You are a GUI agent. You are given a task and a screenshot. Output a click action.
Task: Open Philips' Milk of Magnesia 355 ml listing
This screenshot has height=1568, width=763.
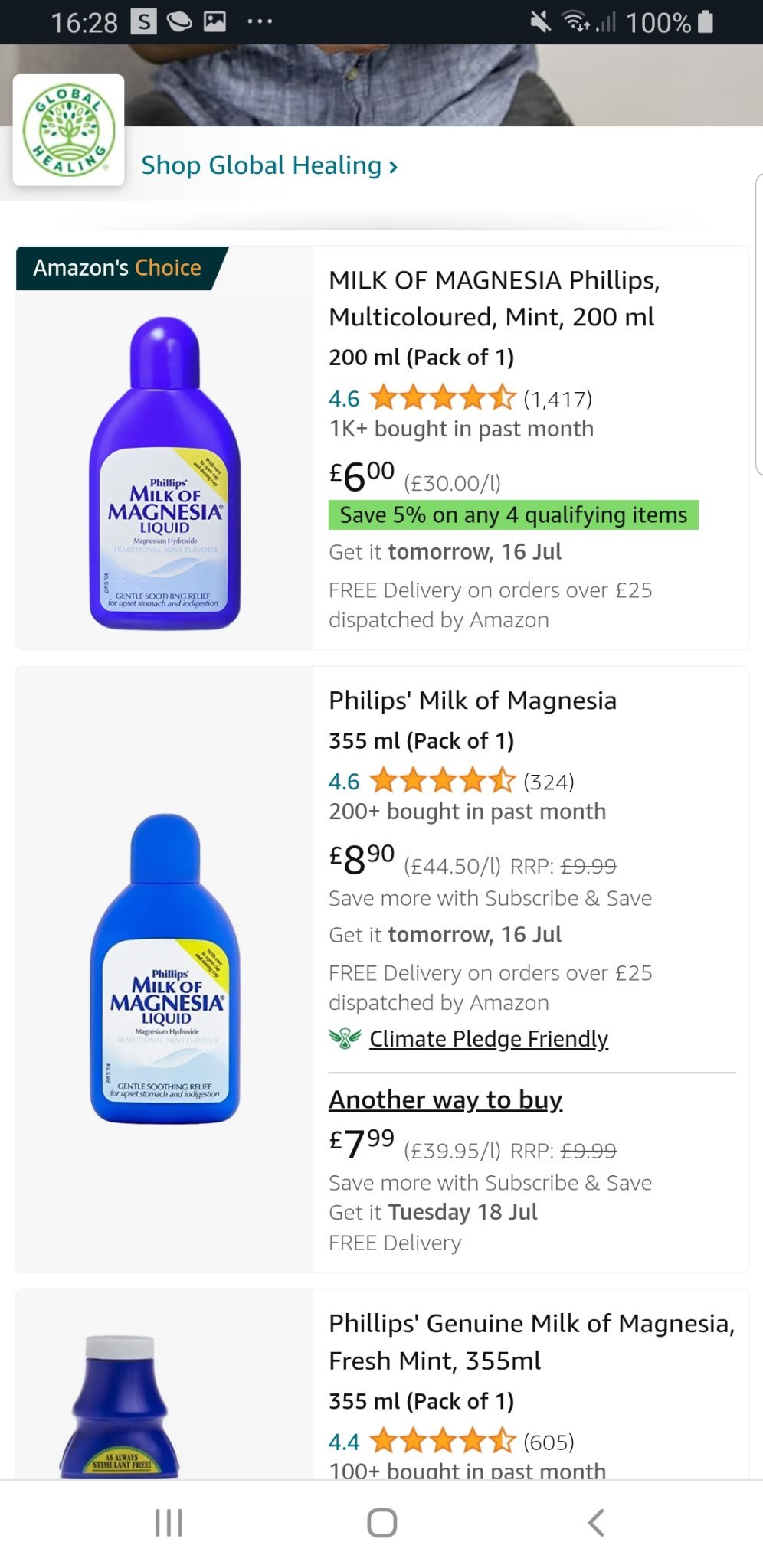(x=472, y=701)
